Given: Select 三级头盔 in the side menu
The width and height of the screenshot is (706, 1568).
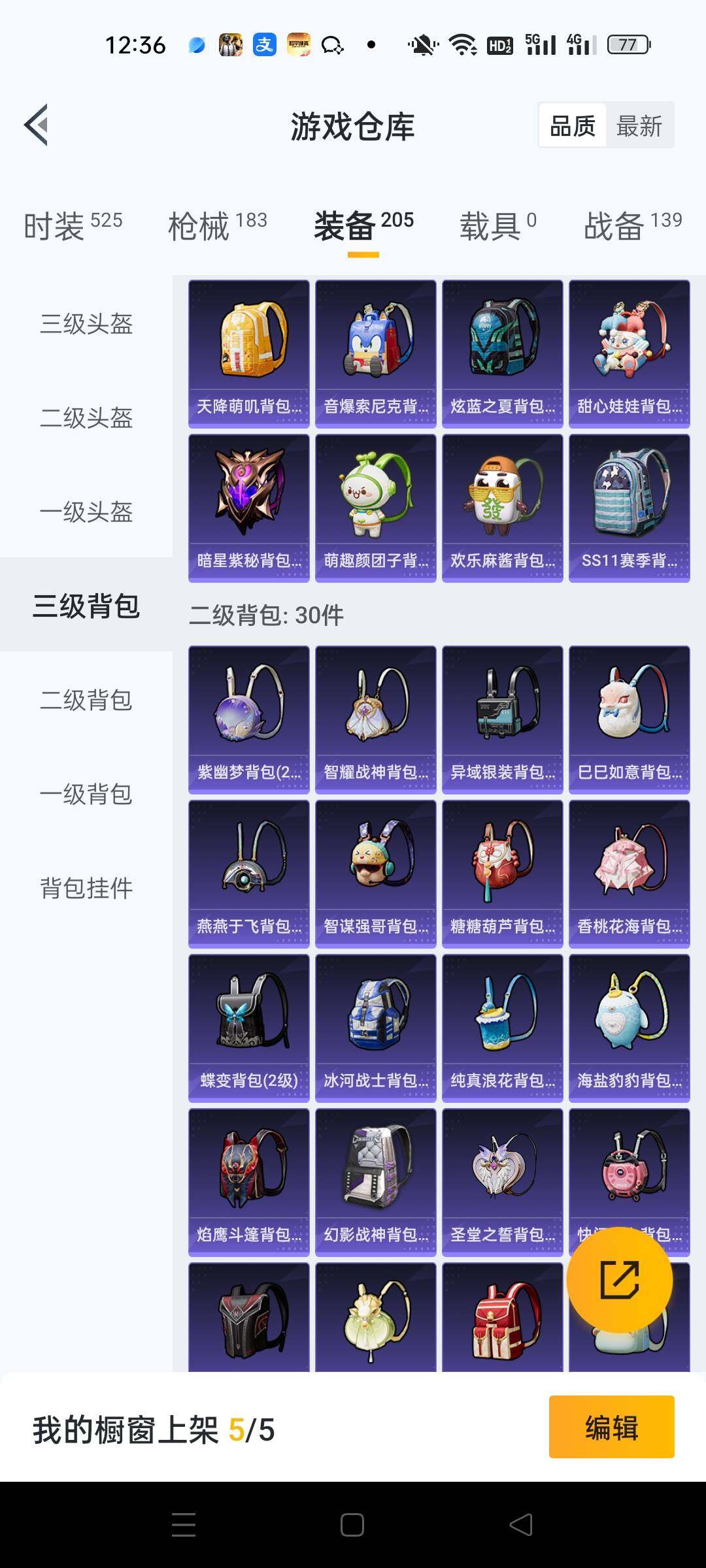Looking at the screenshot, I should pyautogui.click(x=86, y=323).
